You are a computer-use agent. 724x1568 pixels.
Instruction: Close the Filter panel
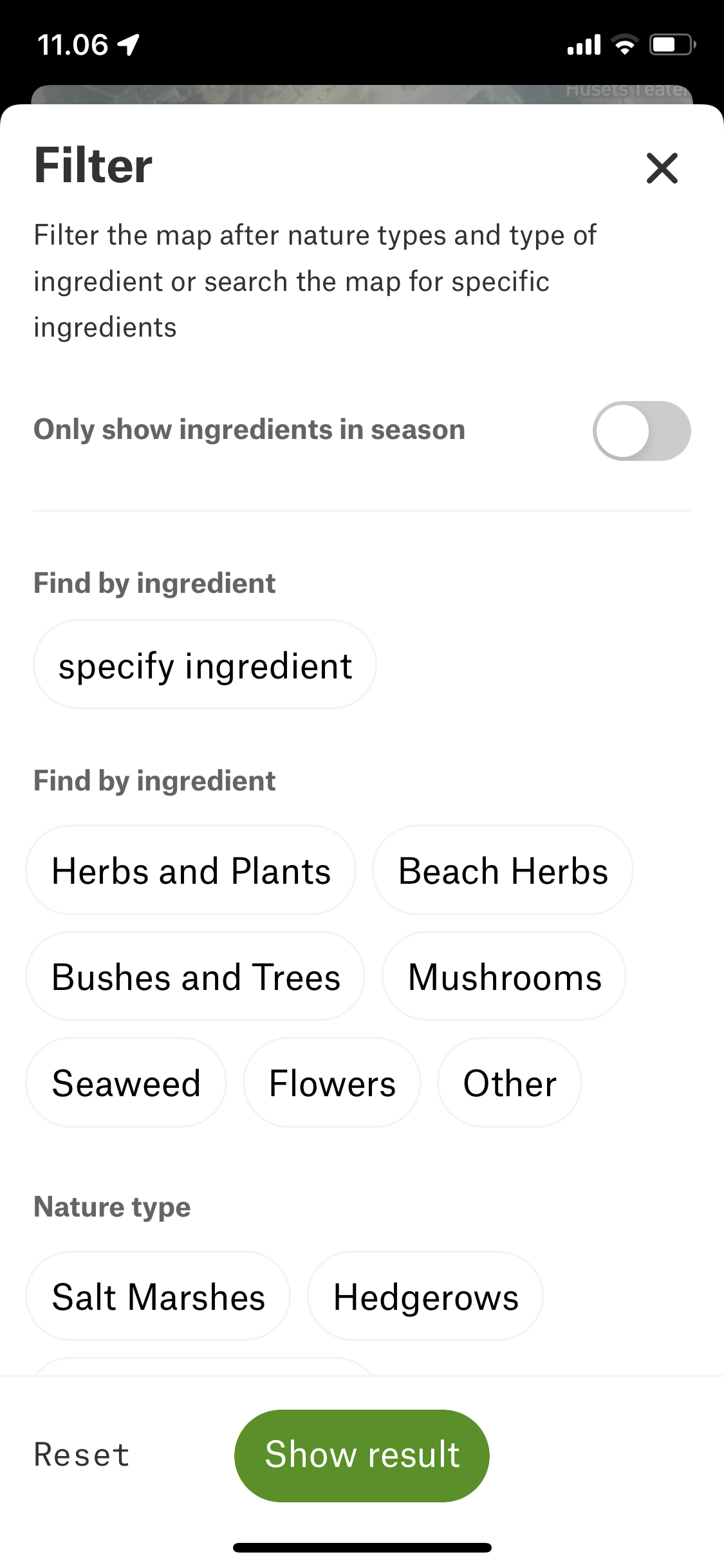pyautogui.click(x=662, y=168)
